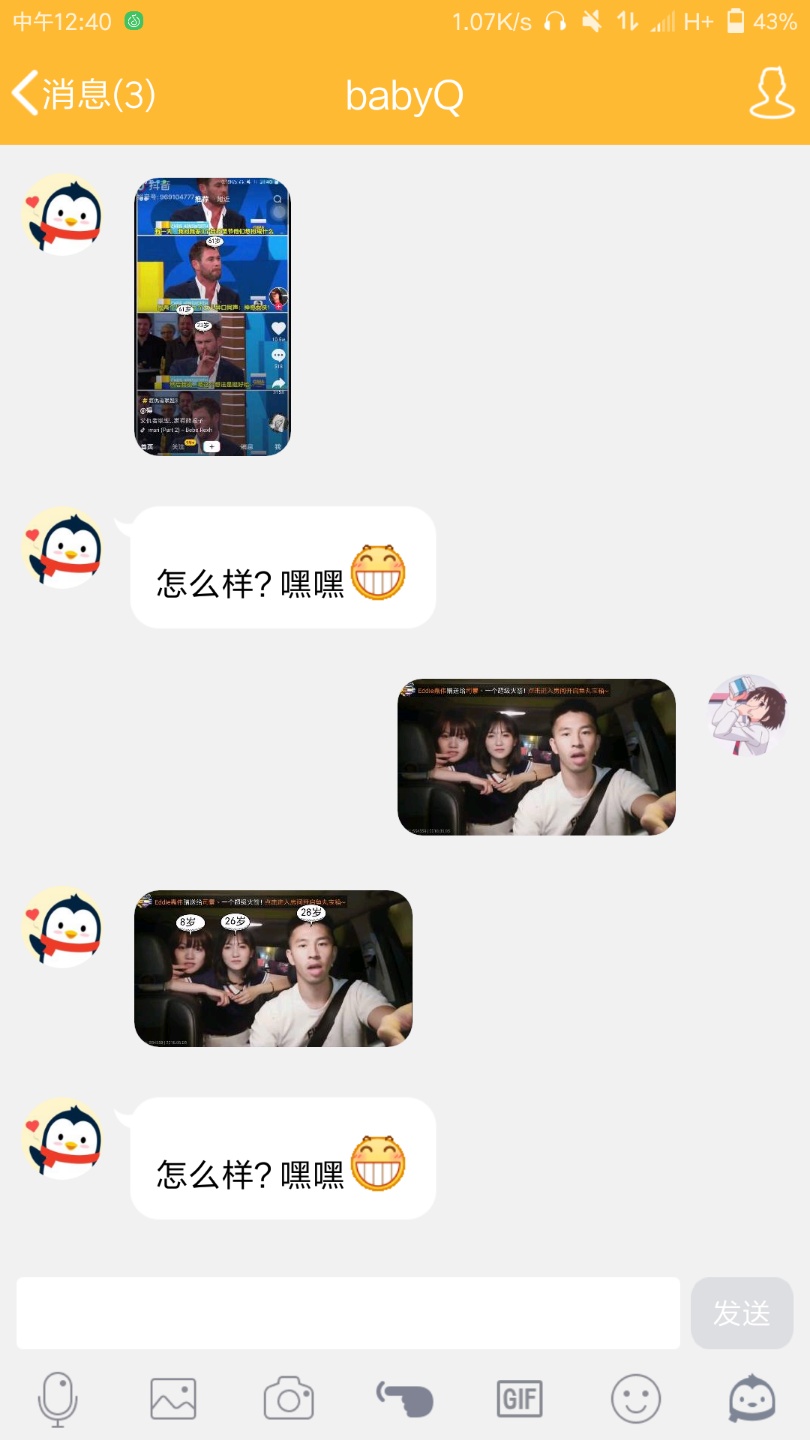Open the emoji smiley panel
This screenshot has width=810, height=1440.
click(x=636, y=1398)
